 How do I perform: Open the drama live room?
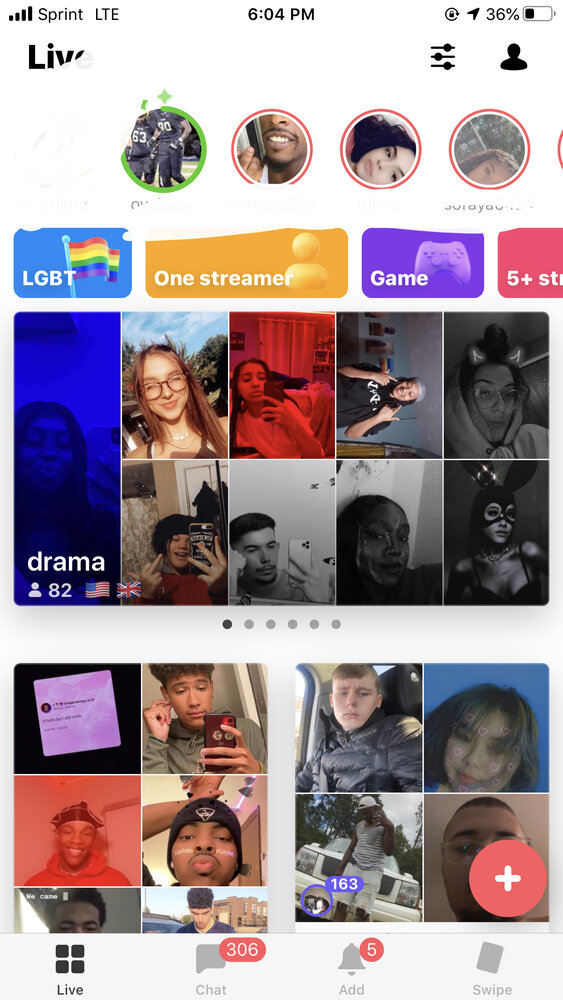point(281,459)
